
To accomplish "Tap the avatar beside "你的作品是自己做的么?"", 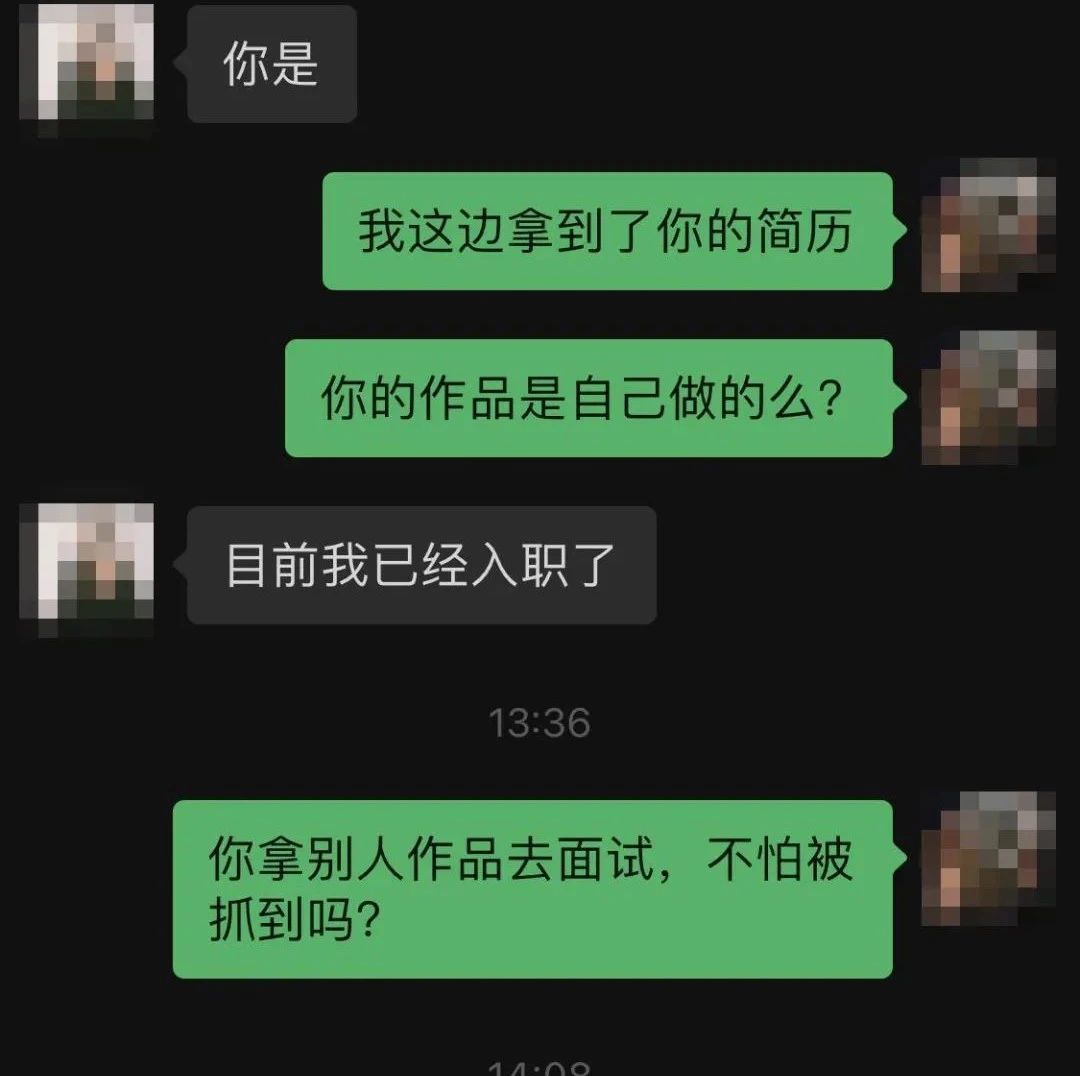I will 988,397.
